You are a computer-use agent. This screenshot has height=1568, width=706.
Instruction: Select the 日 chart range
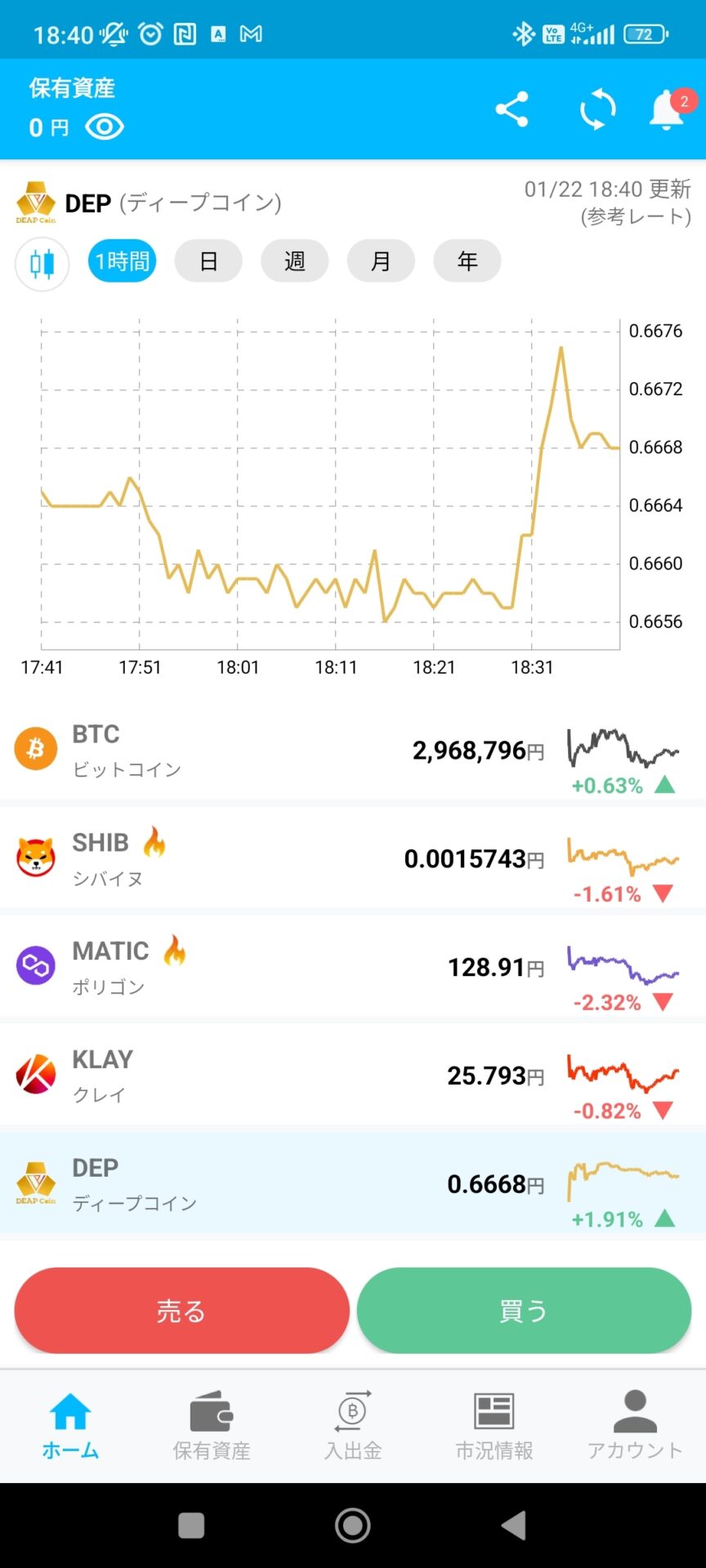tap(208, 261)
